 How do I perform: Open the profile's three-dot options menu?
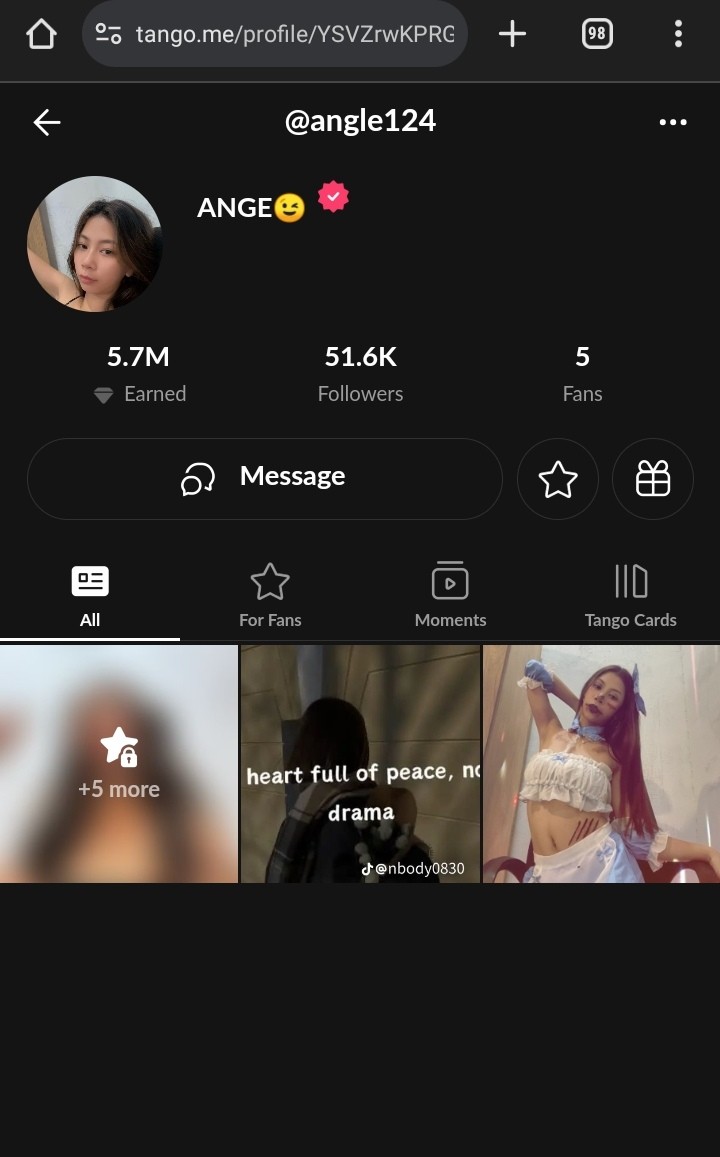(673, 122)
